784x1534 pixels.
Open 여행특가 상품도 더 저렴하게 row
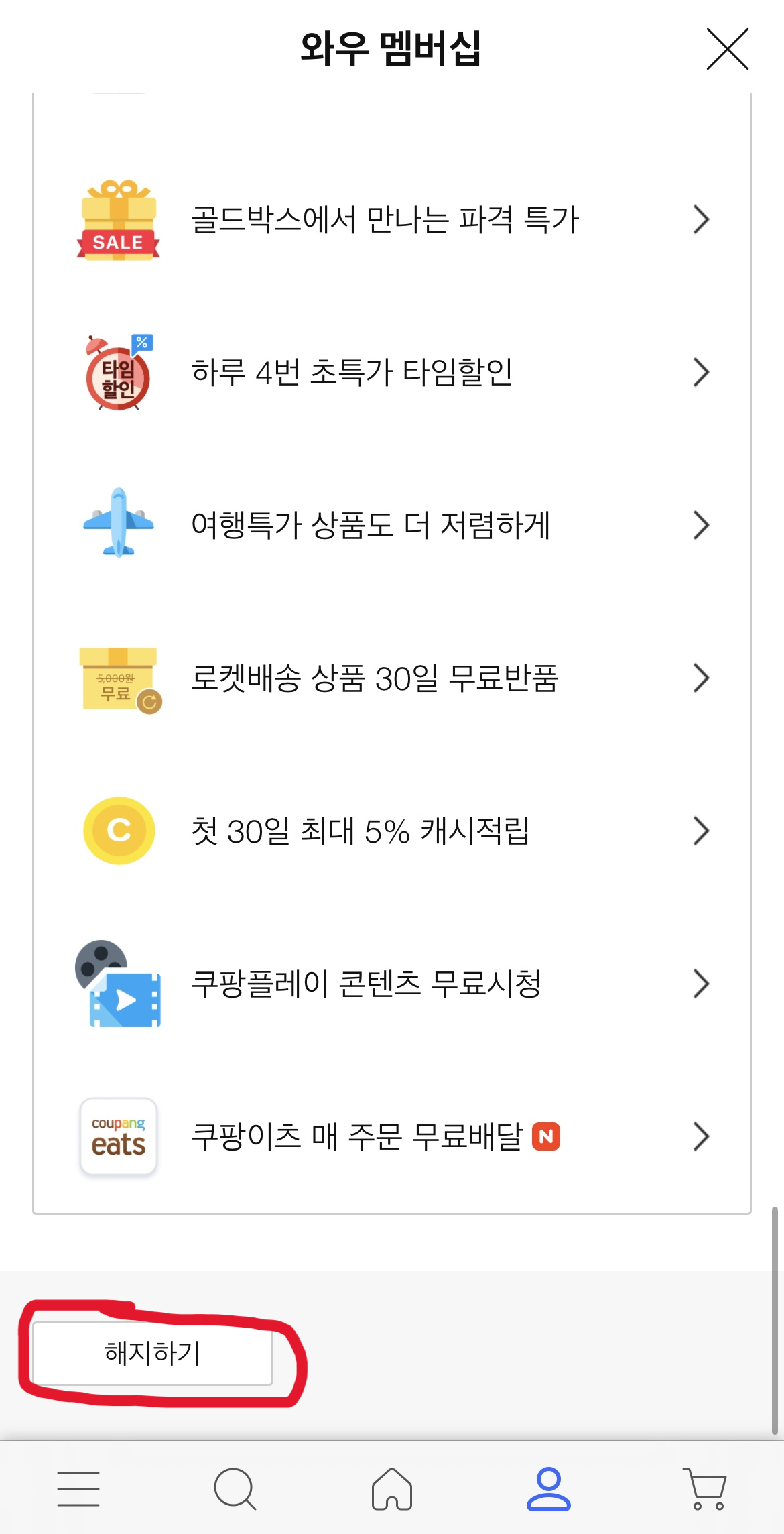392,525
